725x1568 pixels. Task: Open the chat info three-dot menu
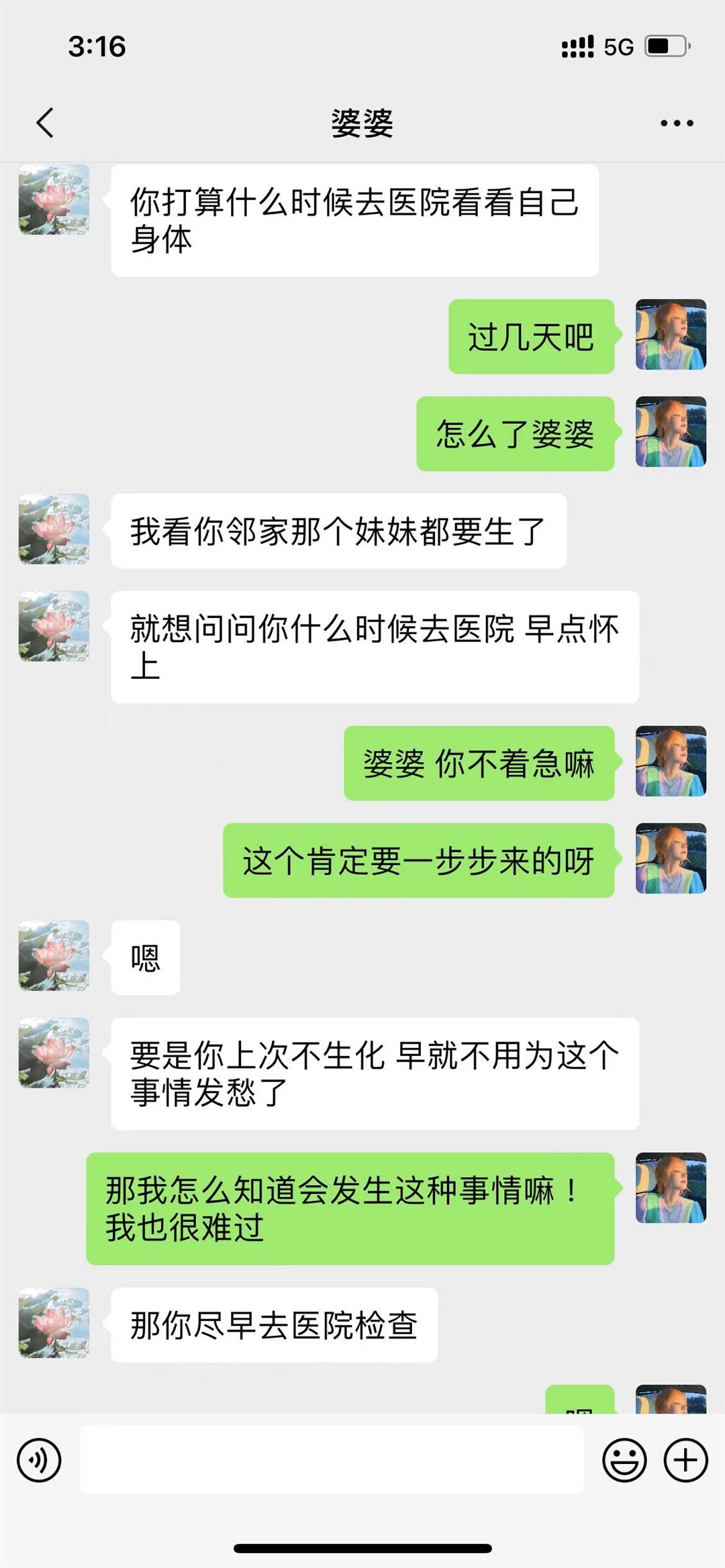[x=676, y=123]
